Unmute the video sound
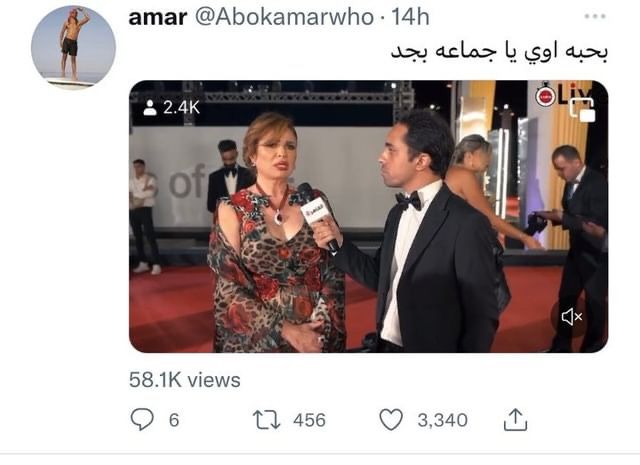The image size is (640, 465). [x=572, y=316]
